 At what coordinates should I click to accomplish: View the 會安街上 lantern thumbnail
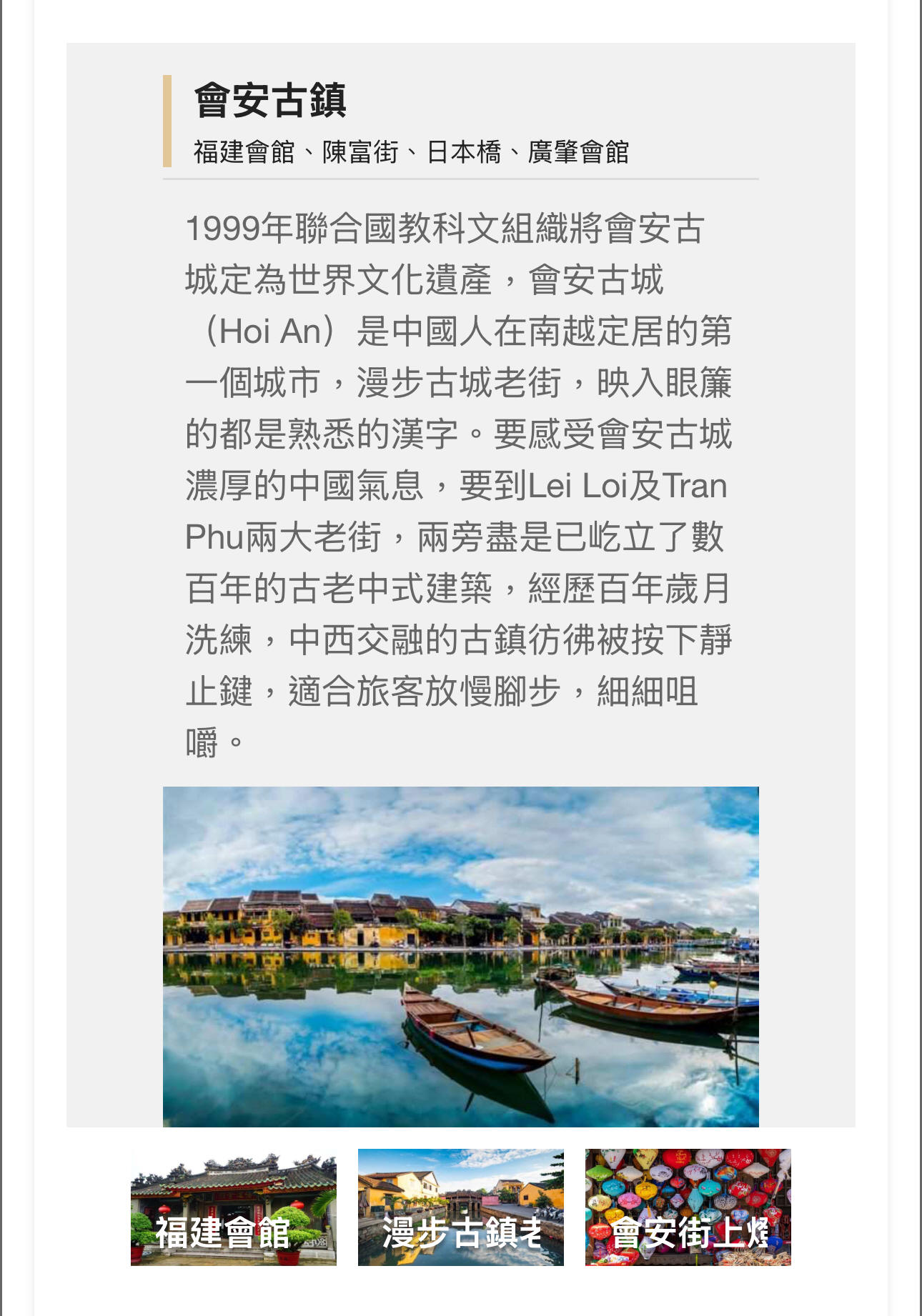(688, 1207)
